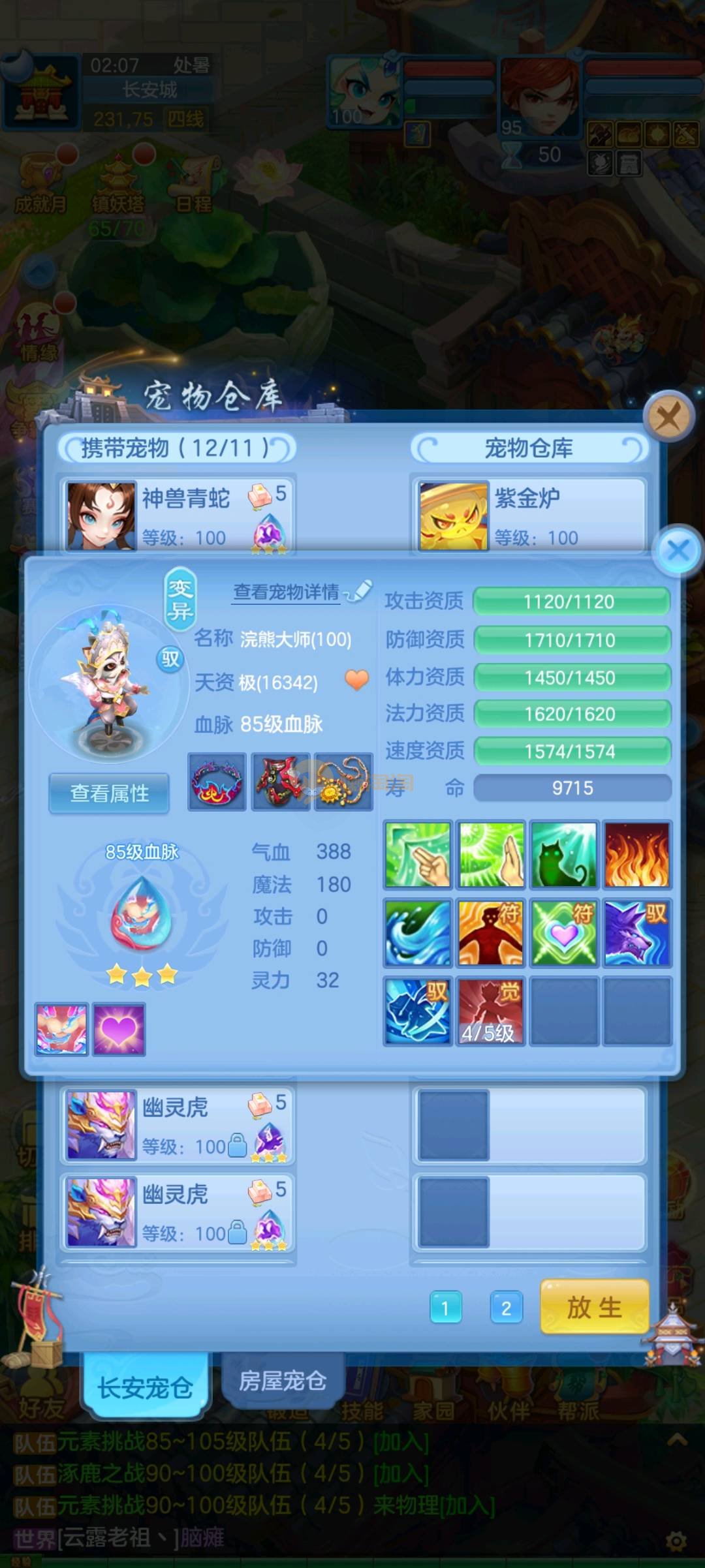Close the pet detail popup
The image size is (705, 1568).
(678, 550)
